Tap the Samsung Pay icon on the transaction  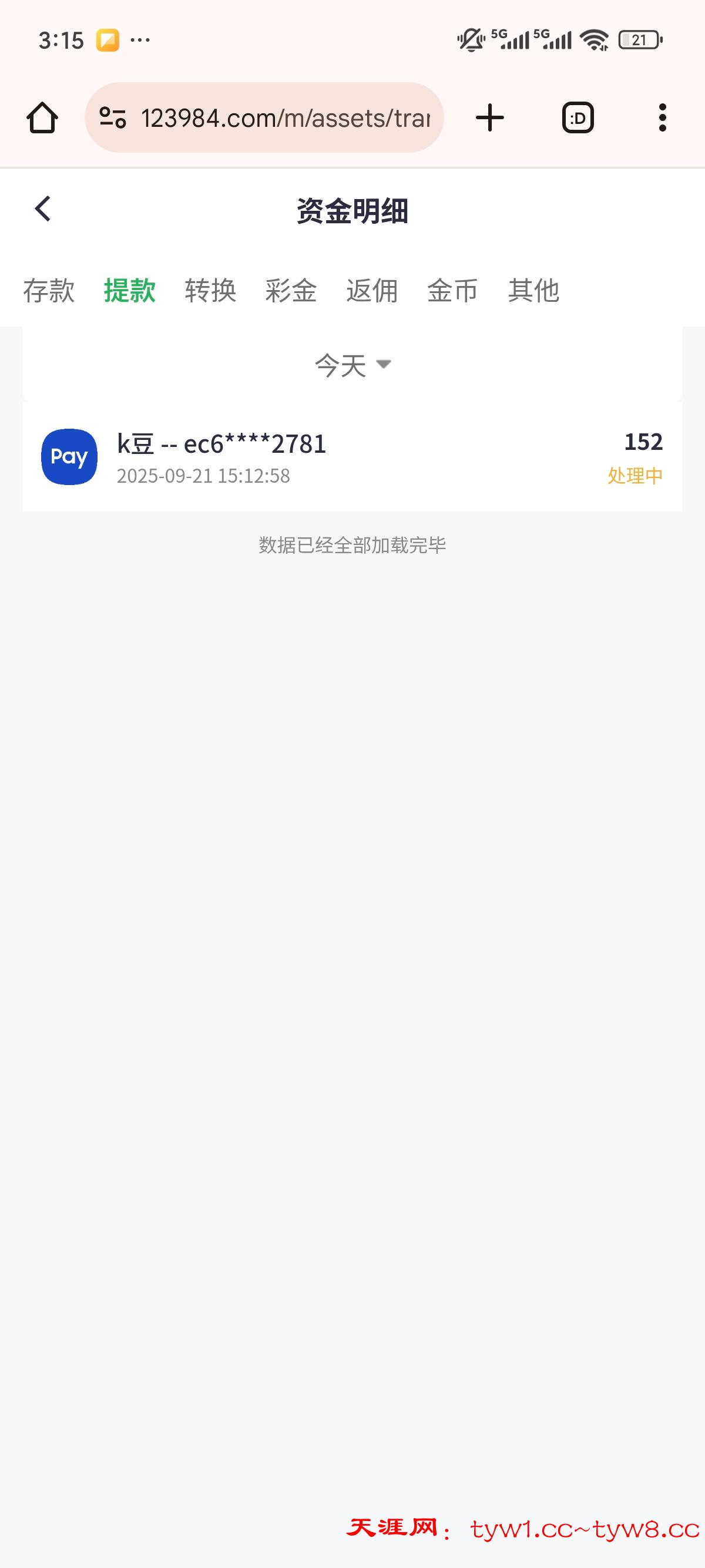coord(69,456)
